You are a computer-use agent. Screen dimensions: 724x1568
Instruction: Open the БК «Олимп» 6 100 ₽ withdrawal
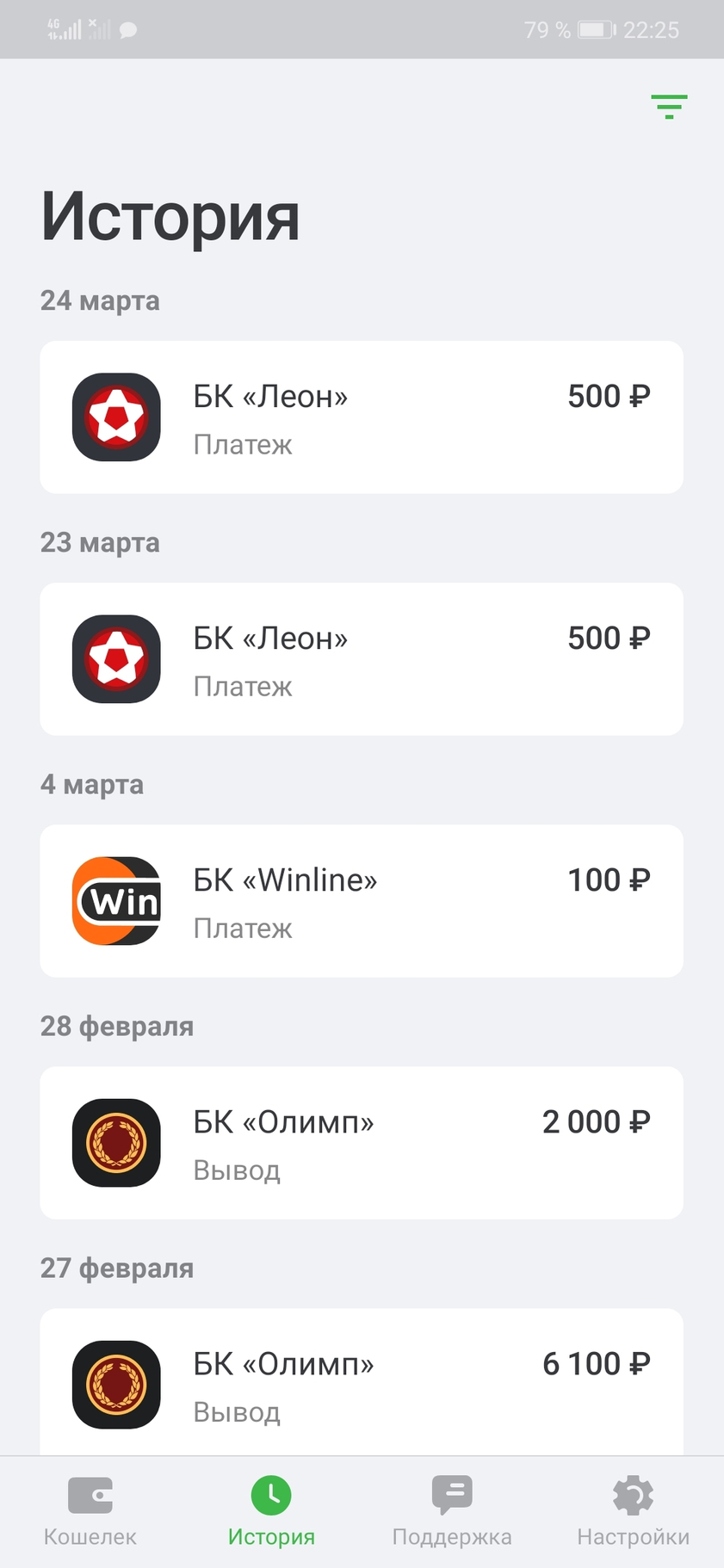pyautogui.click(x=362, y=1382)
